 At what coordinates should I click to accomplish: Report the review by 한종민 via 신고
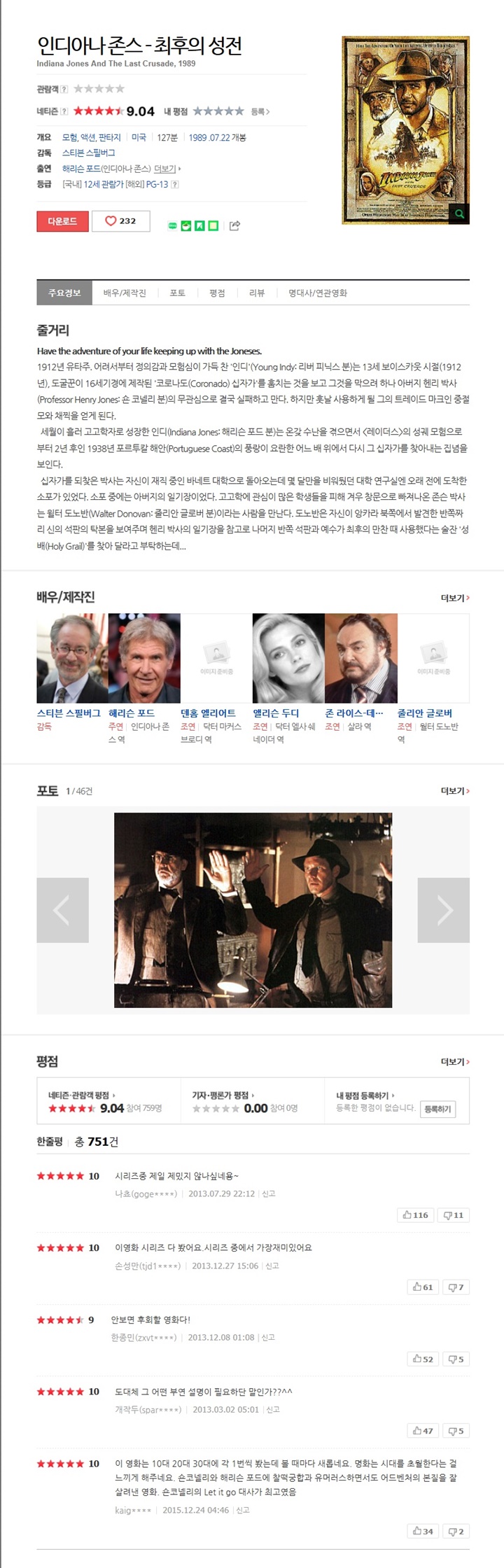268,1337
